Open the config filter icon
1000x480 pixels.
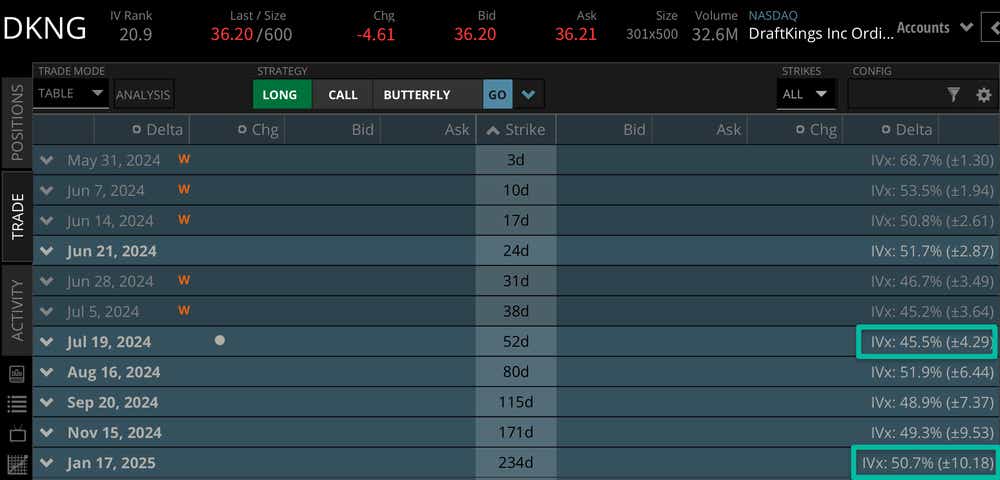pyautogui.click(x=953, y=94)
